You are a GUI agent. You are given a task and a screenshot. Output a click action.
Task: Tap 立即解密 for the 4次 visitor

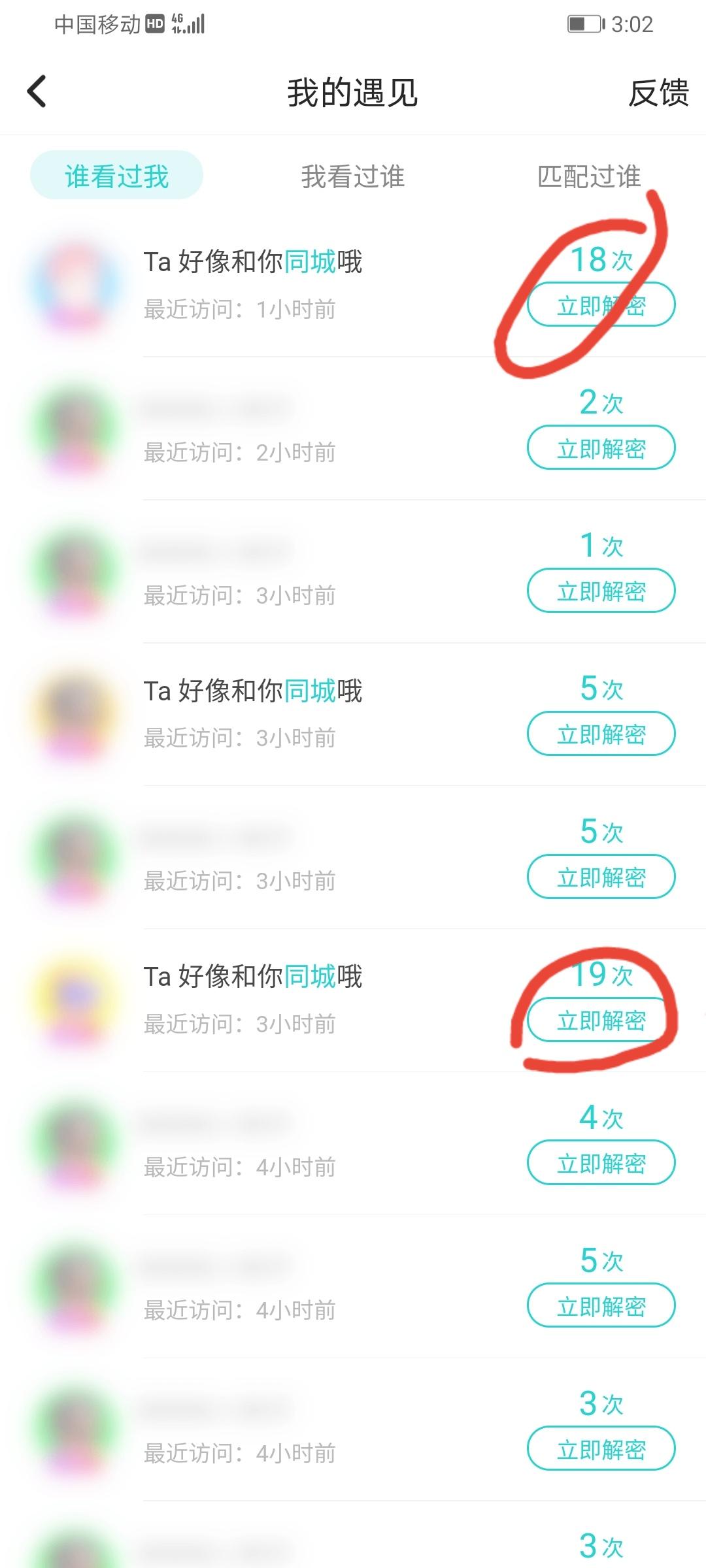click(x=601, y=1163)
